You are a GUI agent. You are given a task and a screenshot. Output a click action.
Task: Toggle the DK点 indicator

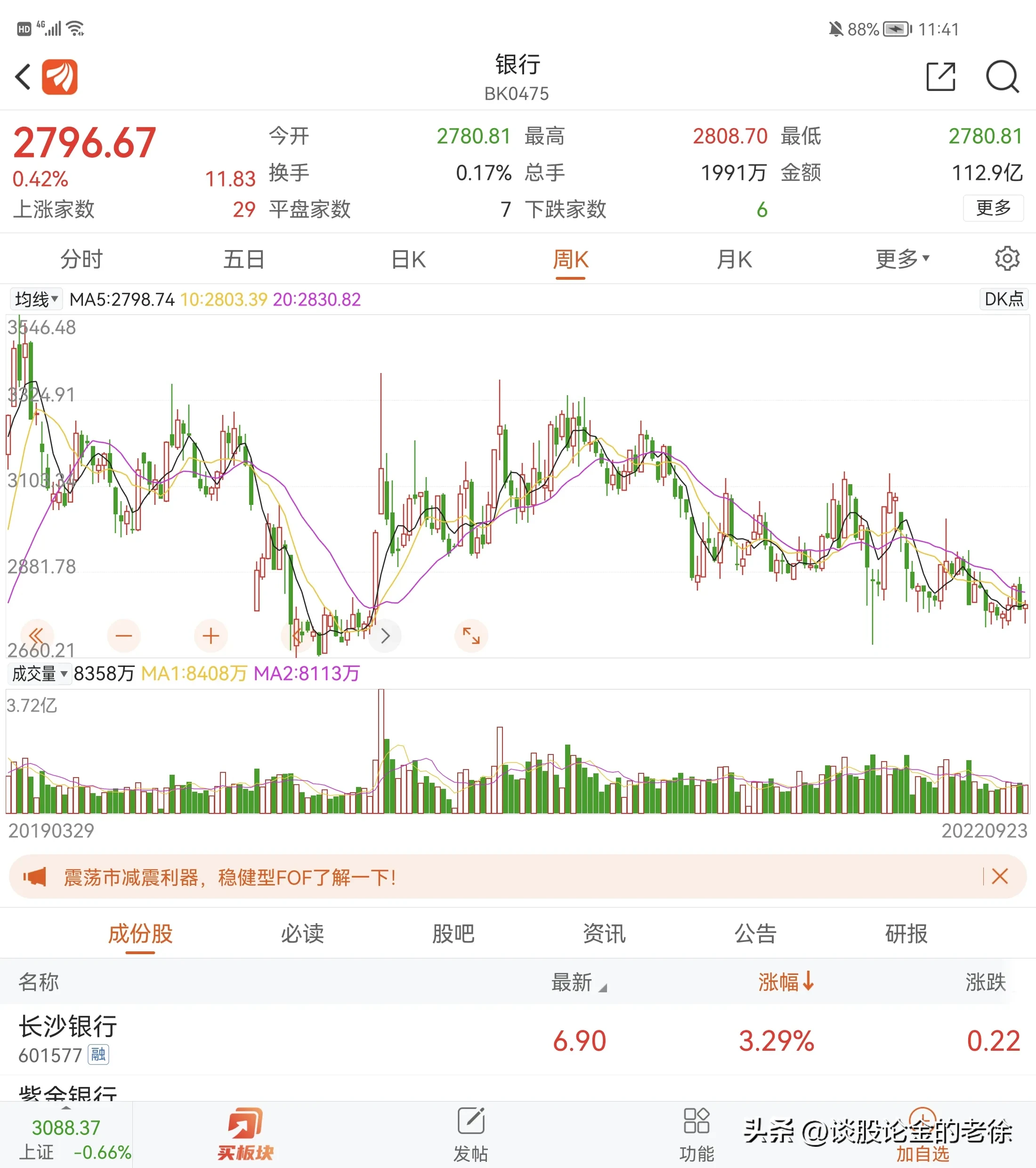[1004, 299]
